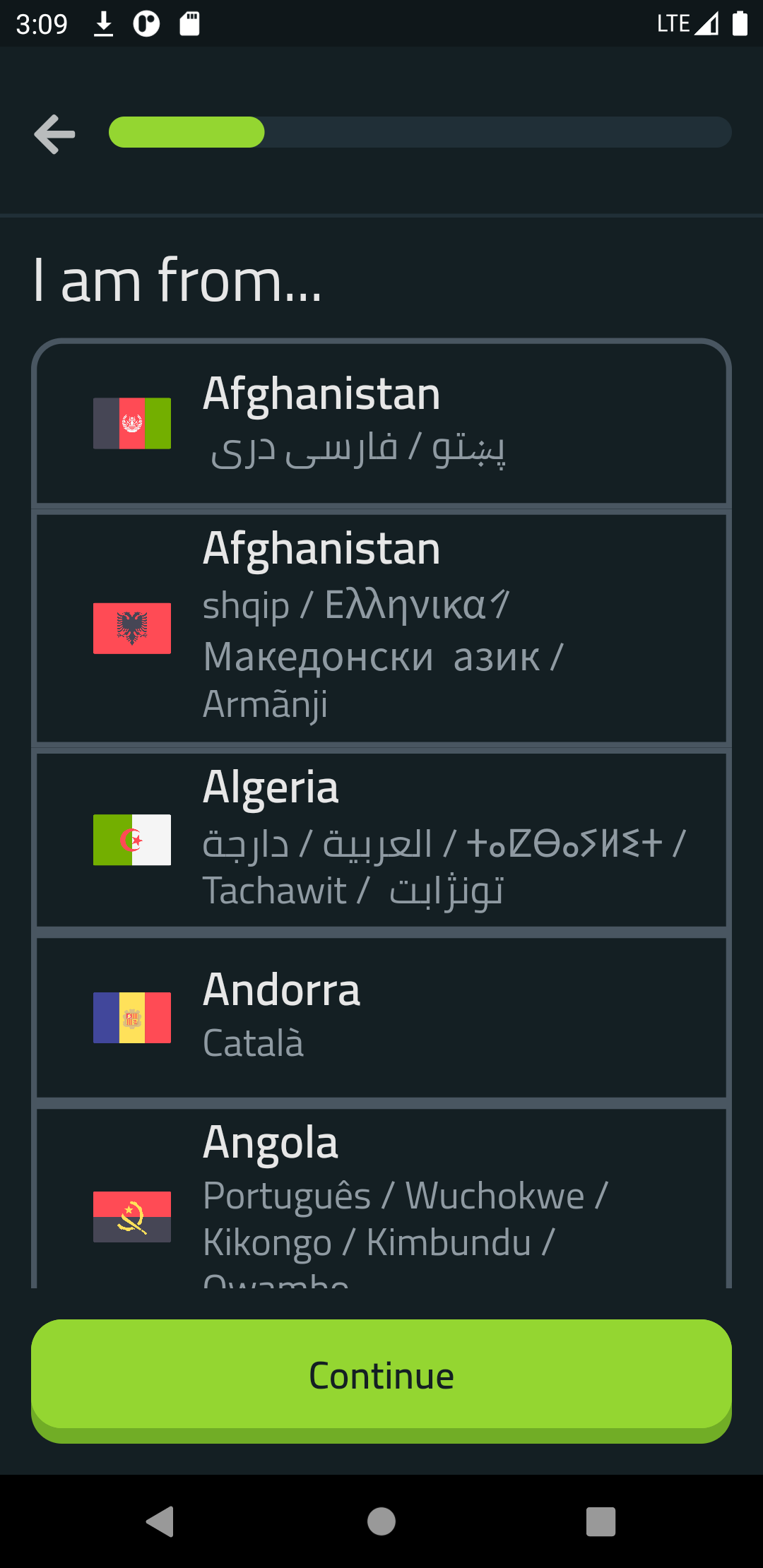Select Afghanistan with the Pashto language row
Image resolution: width=763 pixels, height=1568 pixels.
tap(381, 423)
